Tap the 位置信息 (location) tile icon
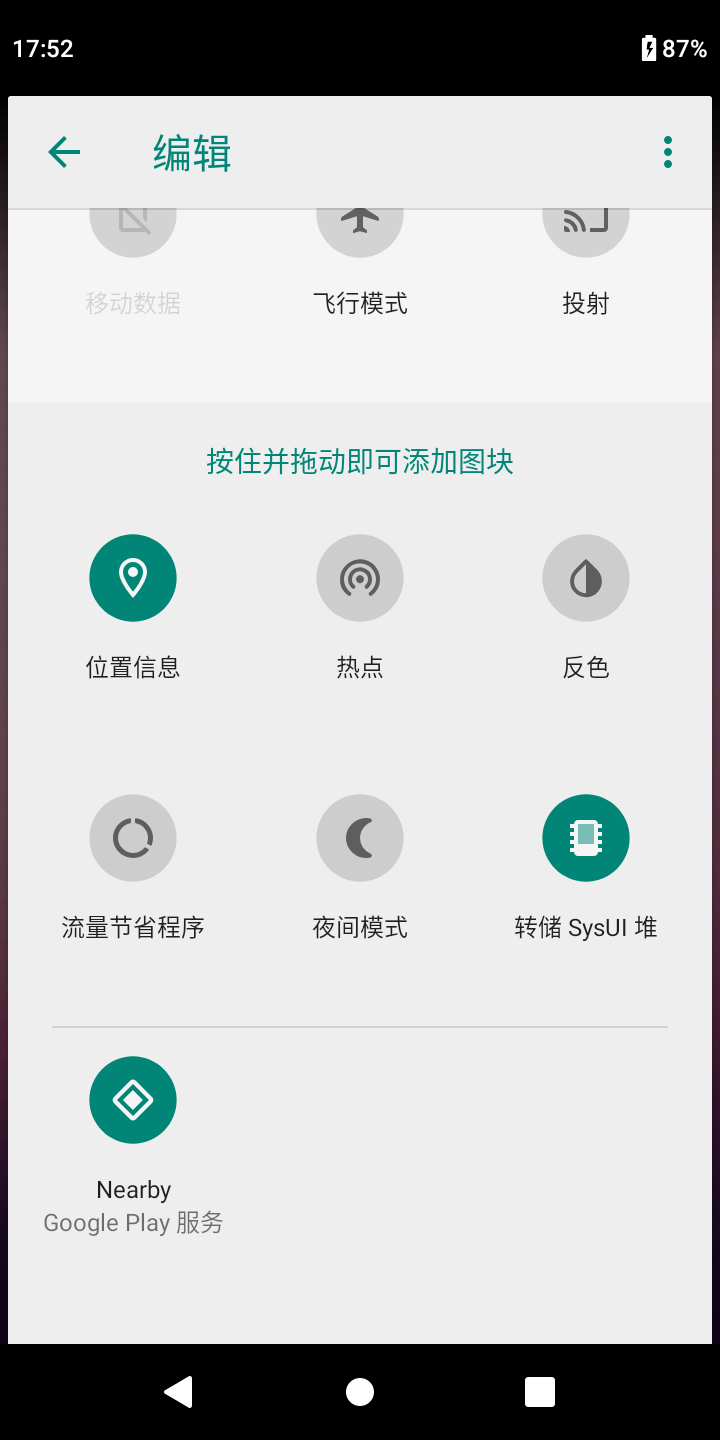 (x=133, y=577)
